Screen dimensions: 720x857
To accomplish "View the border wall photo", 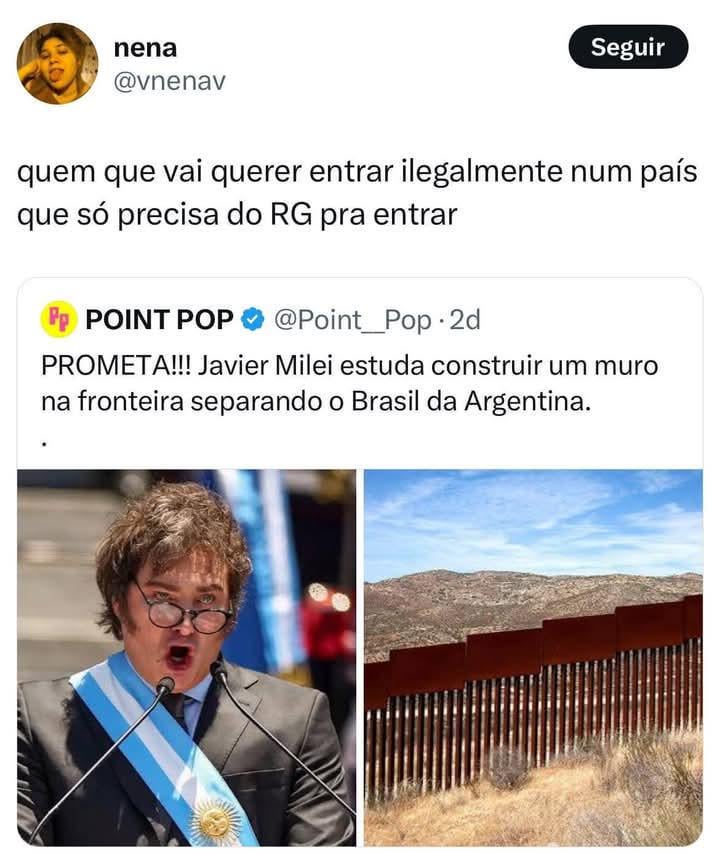I will pos(533,657).
